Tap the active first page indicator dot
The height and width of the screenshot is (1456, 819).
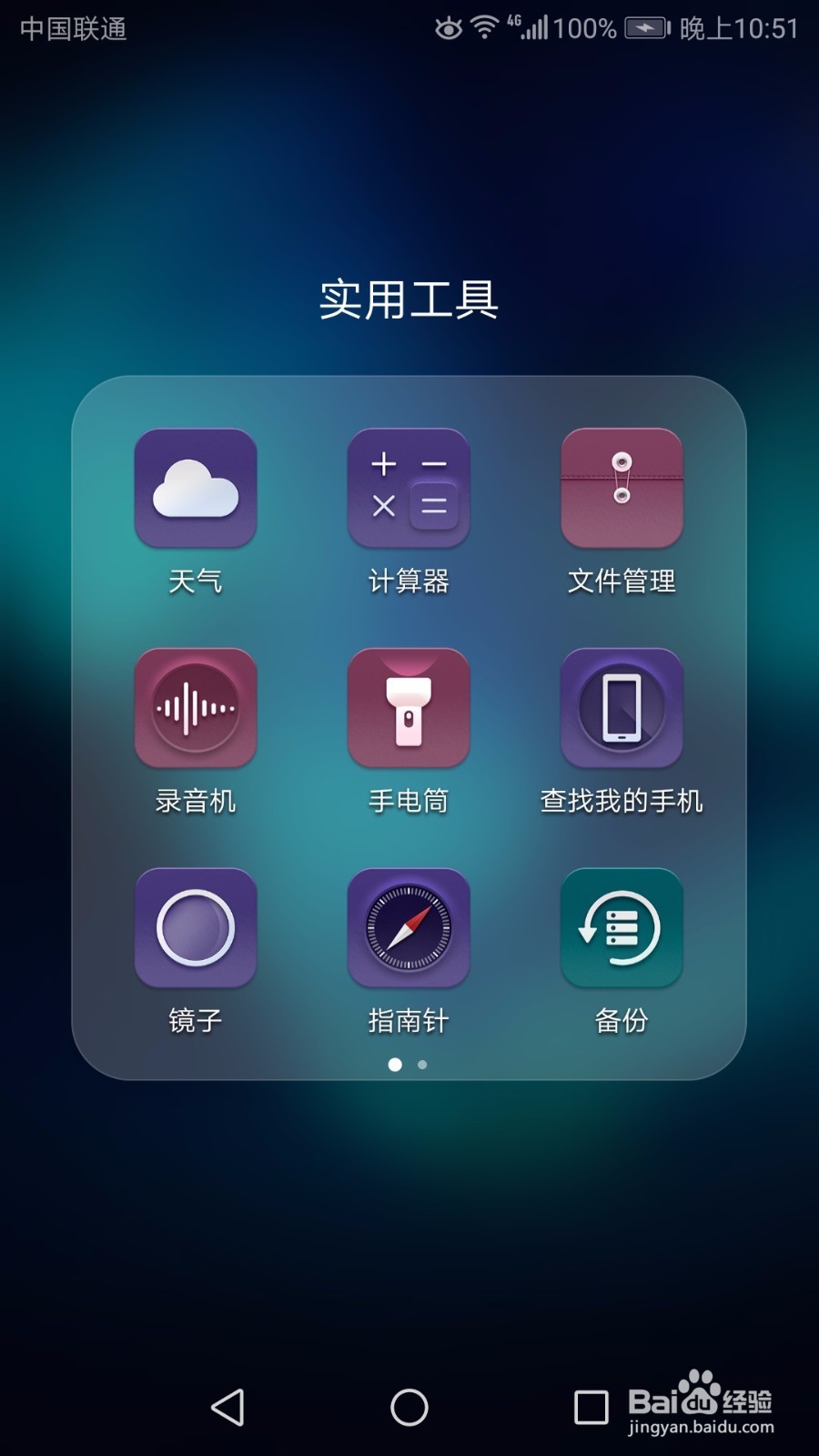pos(396,1063)
